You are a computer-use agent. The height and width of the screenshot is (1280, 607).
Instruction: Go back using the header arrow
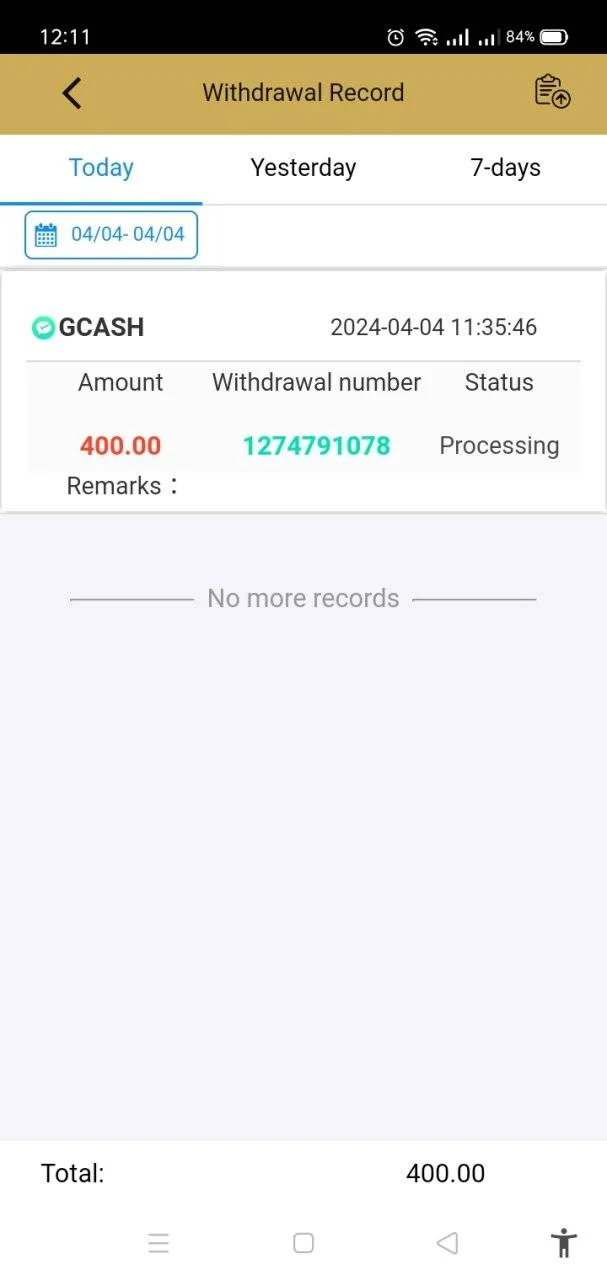tap(72, 93)
